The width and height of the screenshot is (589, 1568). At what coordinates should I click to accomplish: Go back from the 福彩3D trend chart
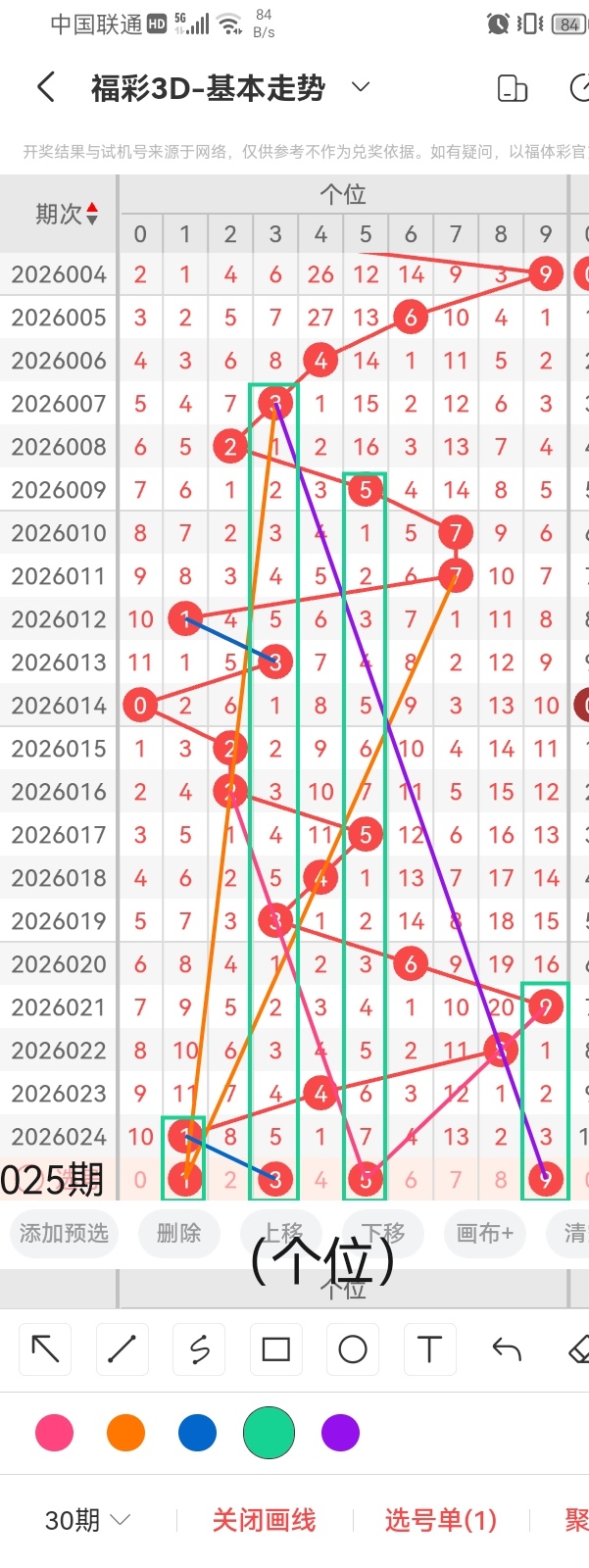tap(45, 88)
